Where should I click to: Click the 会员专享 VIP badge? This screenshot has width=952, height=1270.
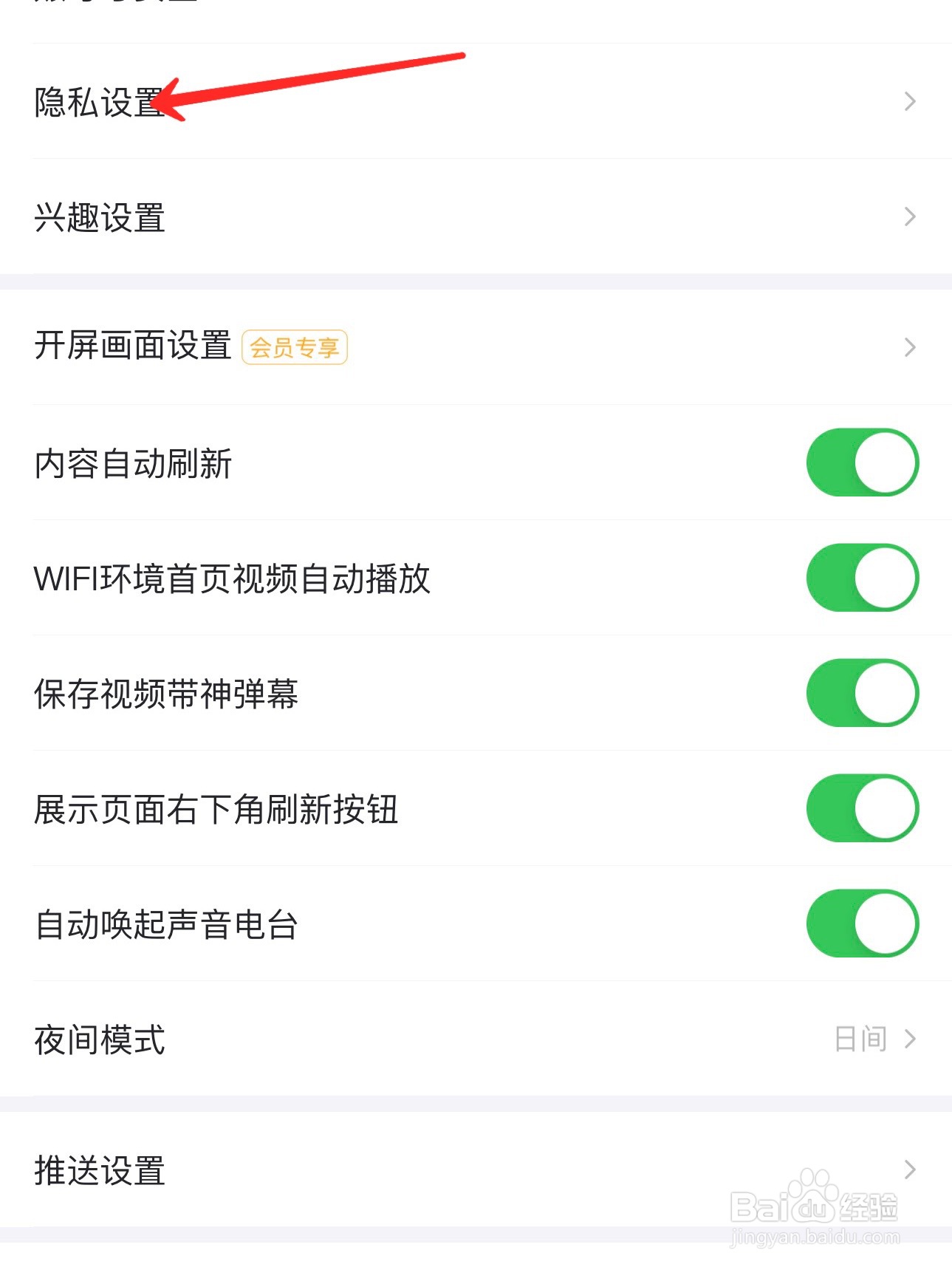(295, 347)
